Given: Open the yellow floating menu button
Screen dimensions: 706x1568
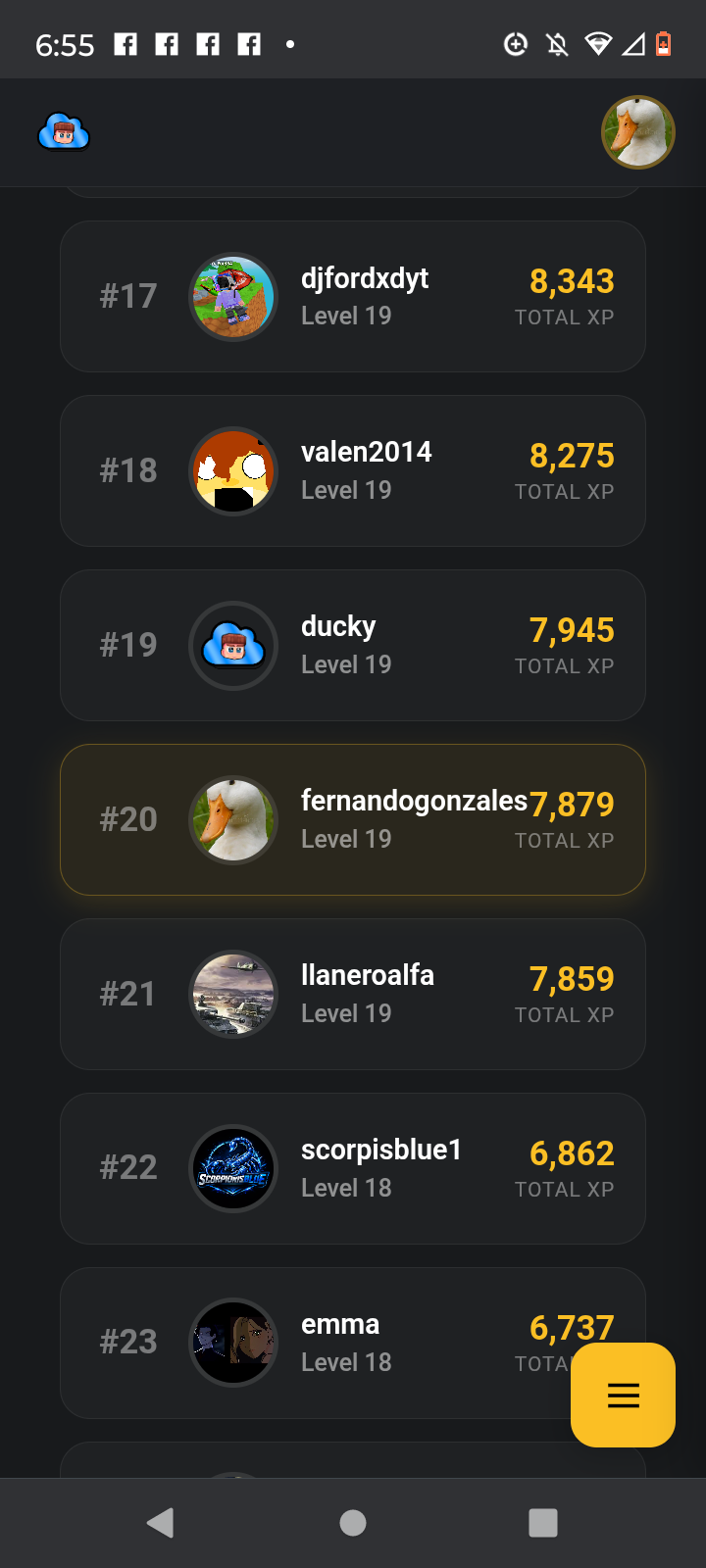Looking at the screenshot, I should (623, 1395).
